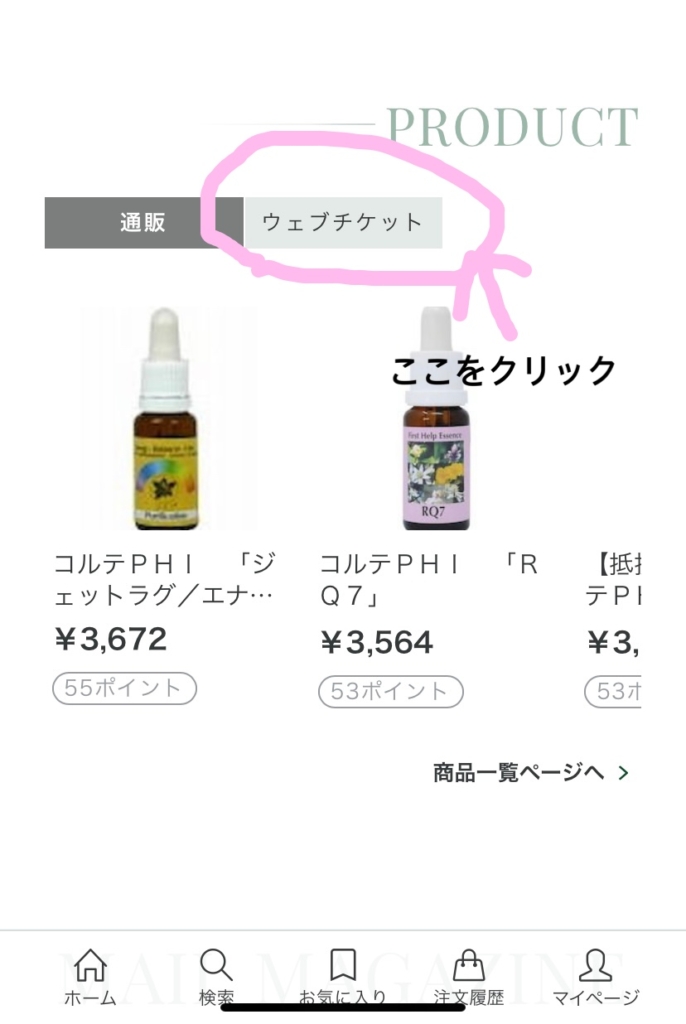View 注文履歴 order history
This screenshot has width=686, height=1024.
(469, 977)
